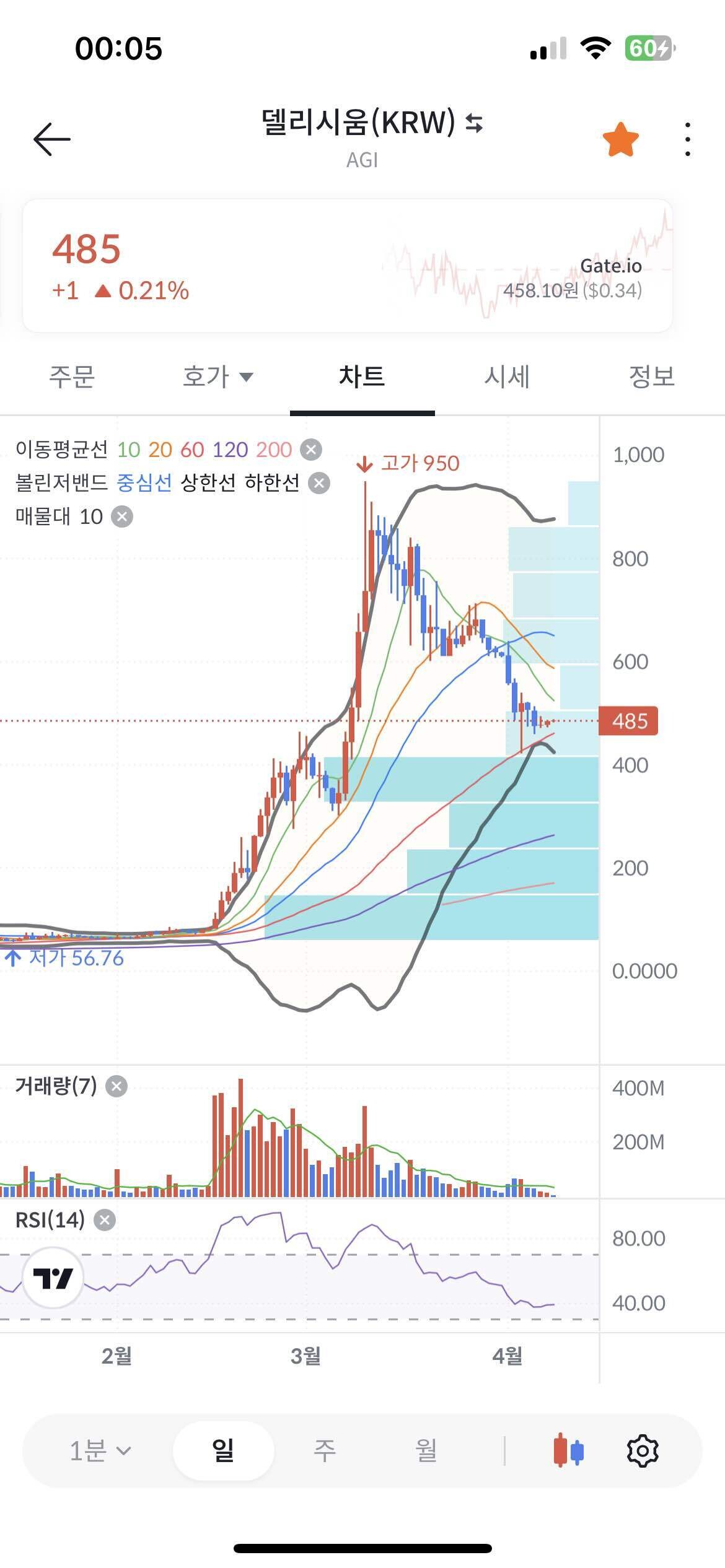Open the app options menu via three-dot icon
Viewport: 725px width, 1568px height.
click(687, 139)
